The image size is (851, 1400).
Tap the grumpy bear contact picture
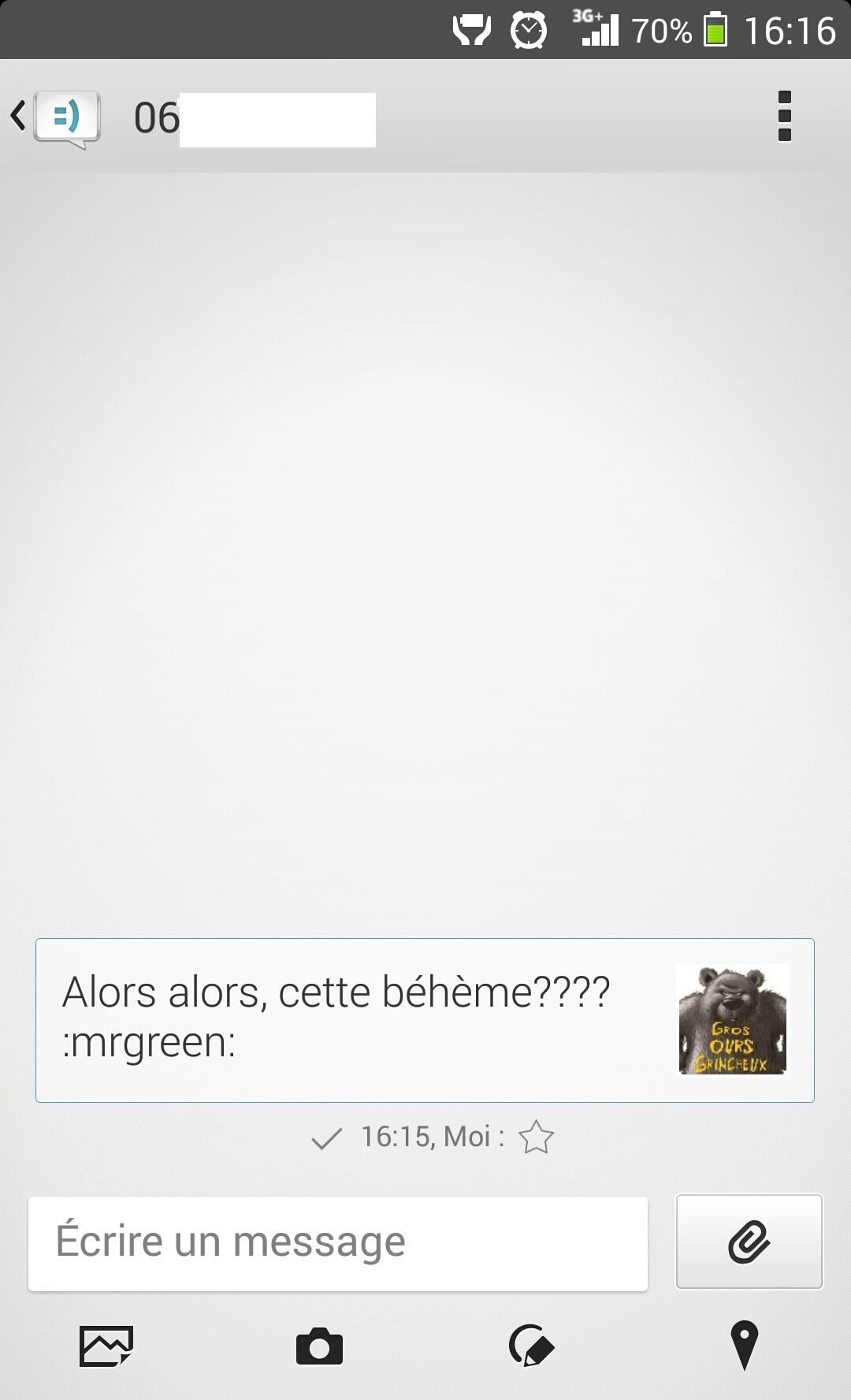point(733,1019)
